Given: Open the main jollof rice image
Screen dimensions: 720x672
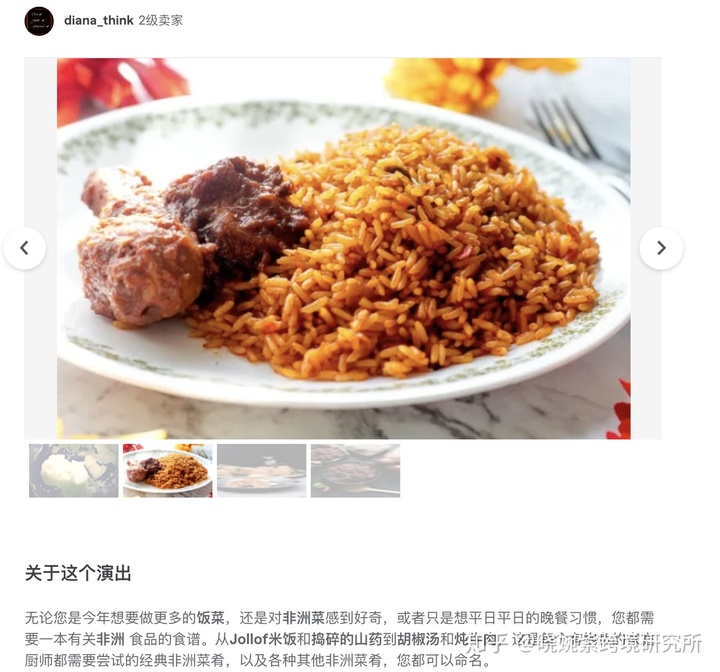Looking at the screenshot, I should (343, 248).
